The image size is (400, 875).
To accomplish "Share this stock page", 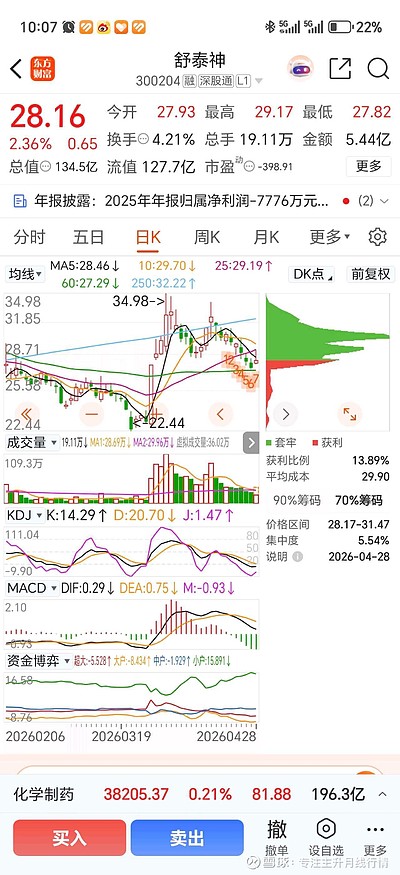I will (x=340, y=69).
